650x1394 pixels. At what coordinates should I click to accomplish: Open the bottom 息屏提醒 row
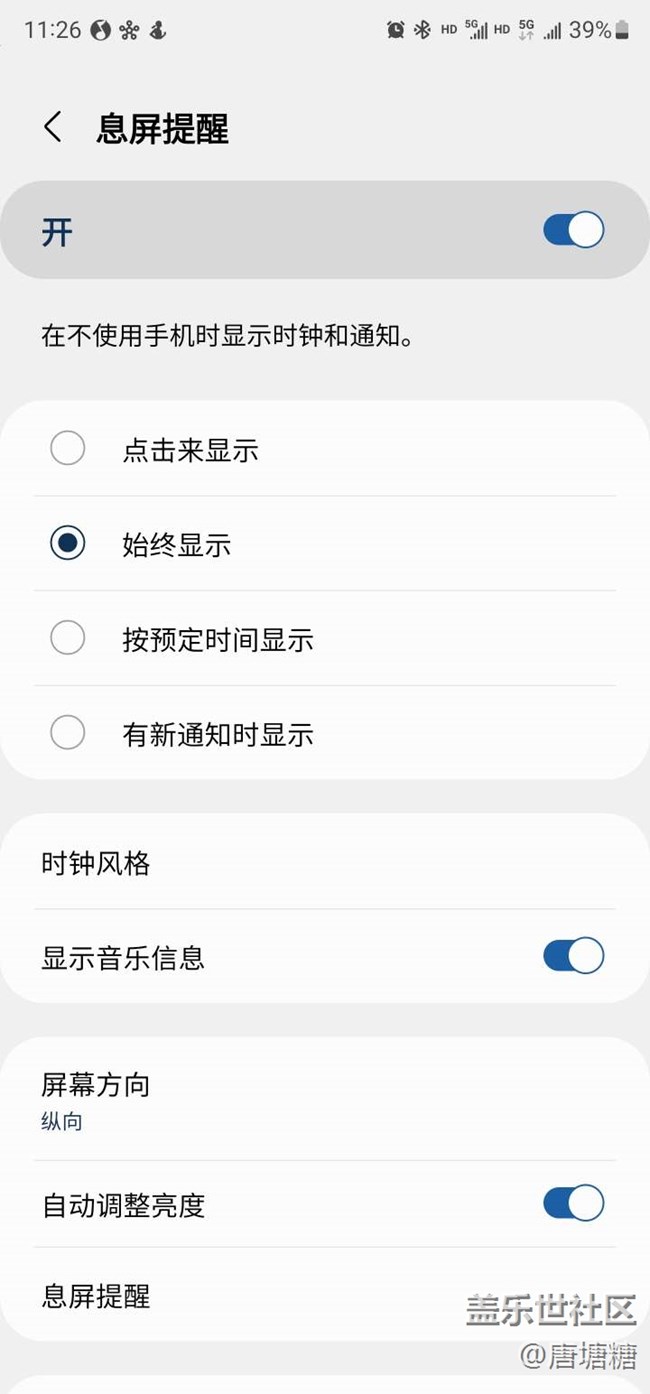coord(325,1296)
